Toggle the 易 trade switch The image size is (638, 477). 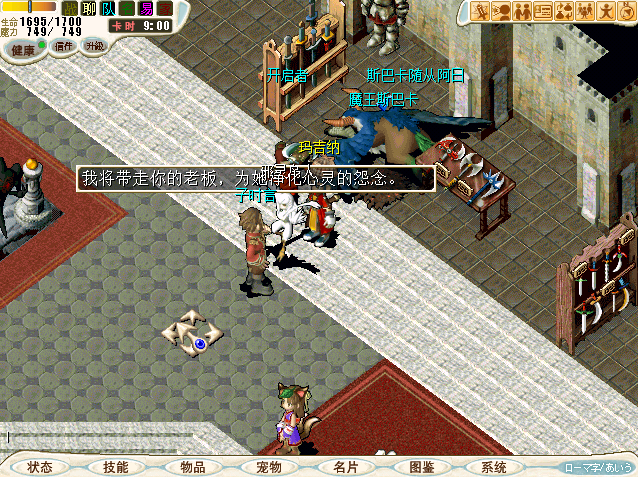[x=146, y=9]
